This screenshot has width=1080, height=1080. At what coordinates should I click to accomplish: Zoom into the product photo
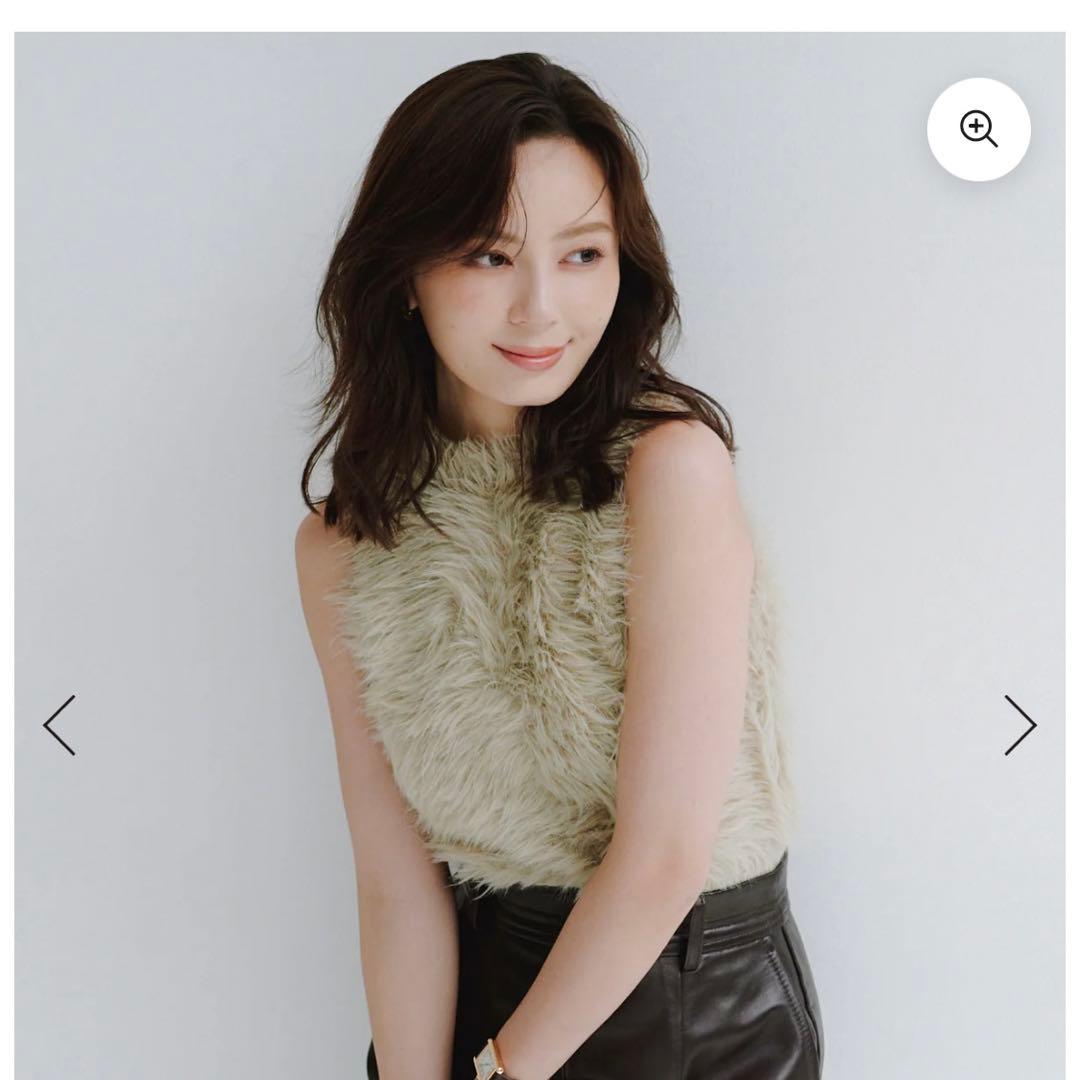point(978,129)
